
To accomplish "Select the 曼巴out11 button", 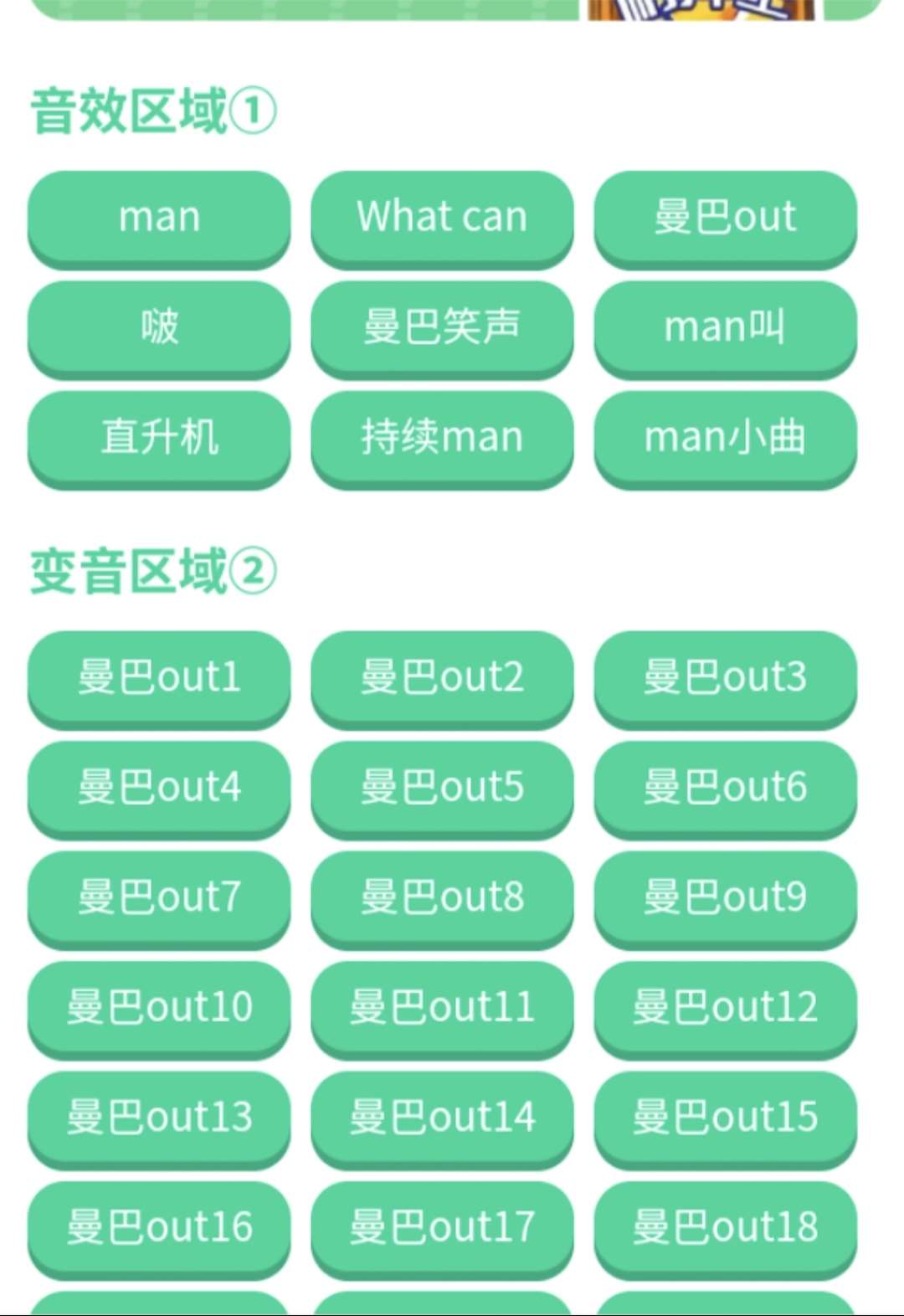I will coord(442,1006).
